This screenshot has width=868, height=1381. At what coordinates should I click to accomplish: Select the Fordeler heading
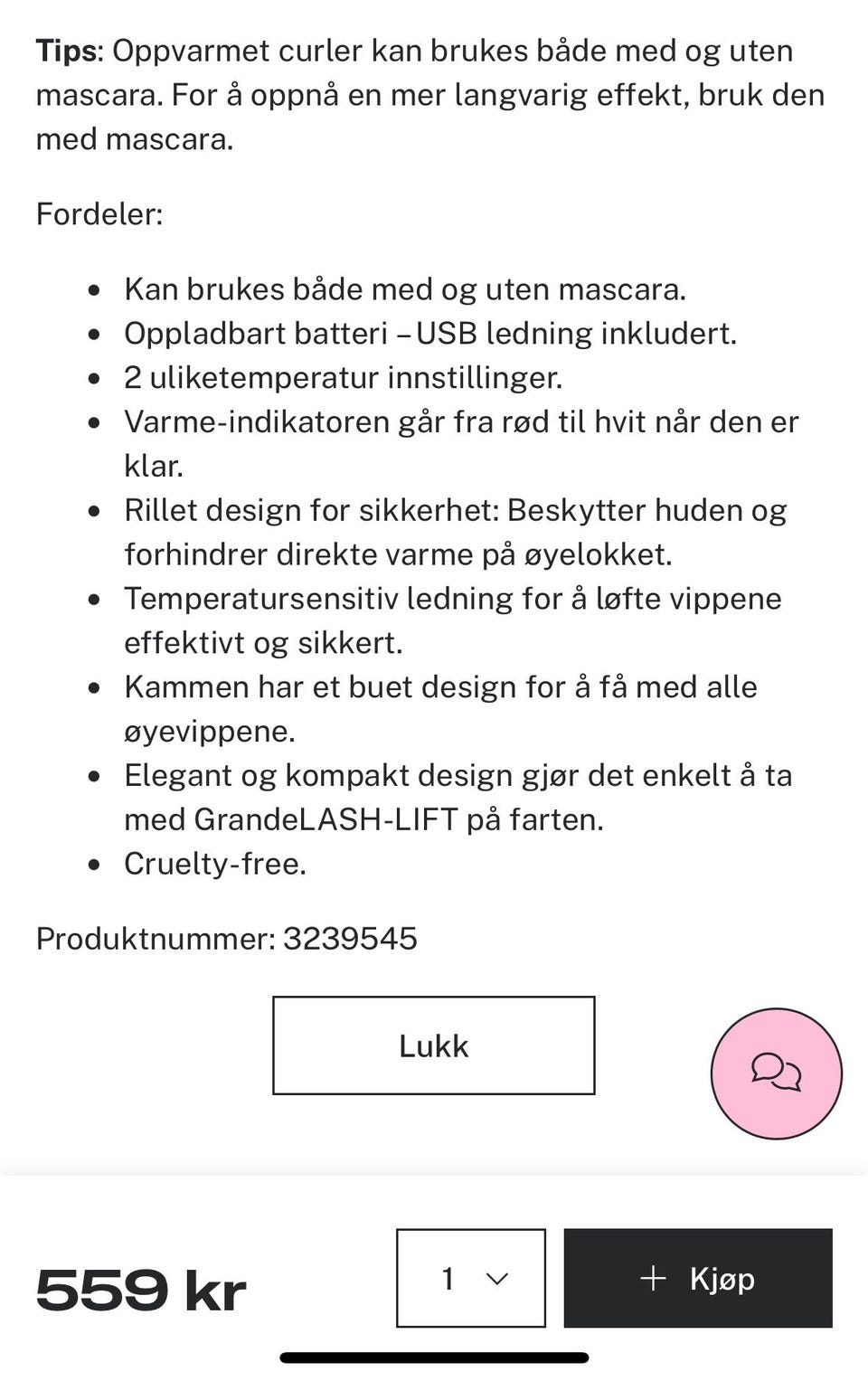(98, 215)
